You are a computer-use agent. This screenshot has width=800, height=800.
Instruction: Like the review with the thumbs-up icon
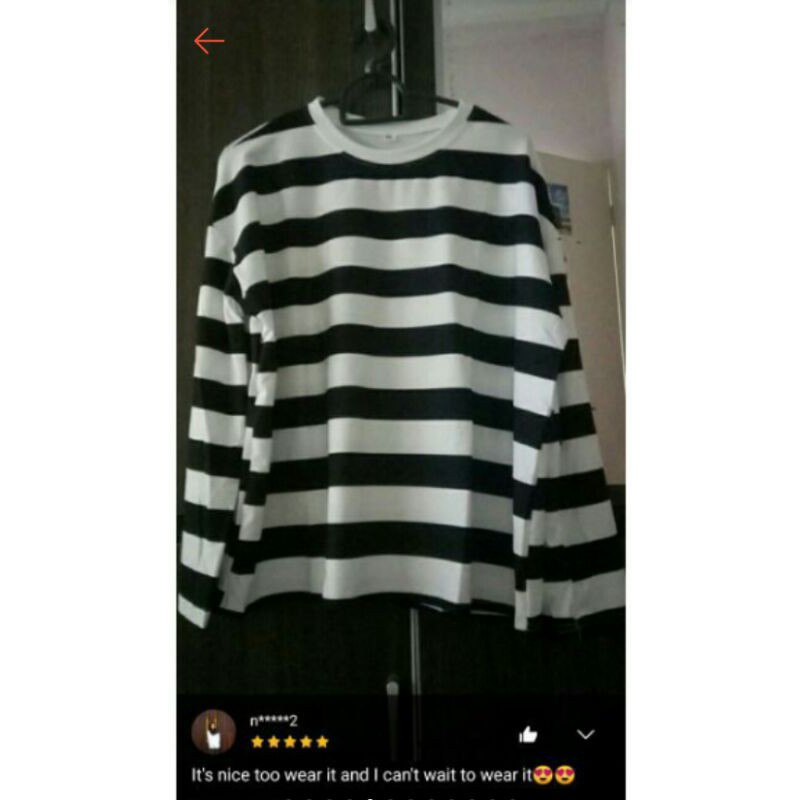coord(528,735)
